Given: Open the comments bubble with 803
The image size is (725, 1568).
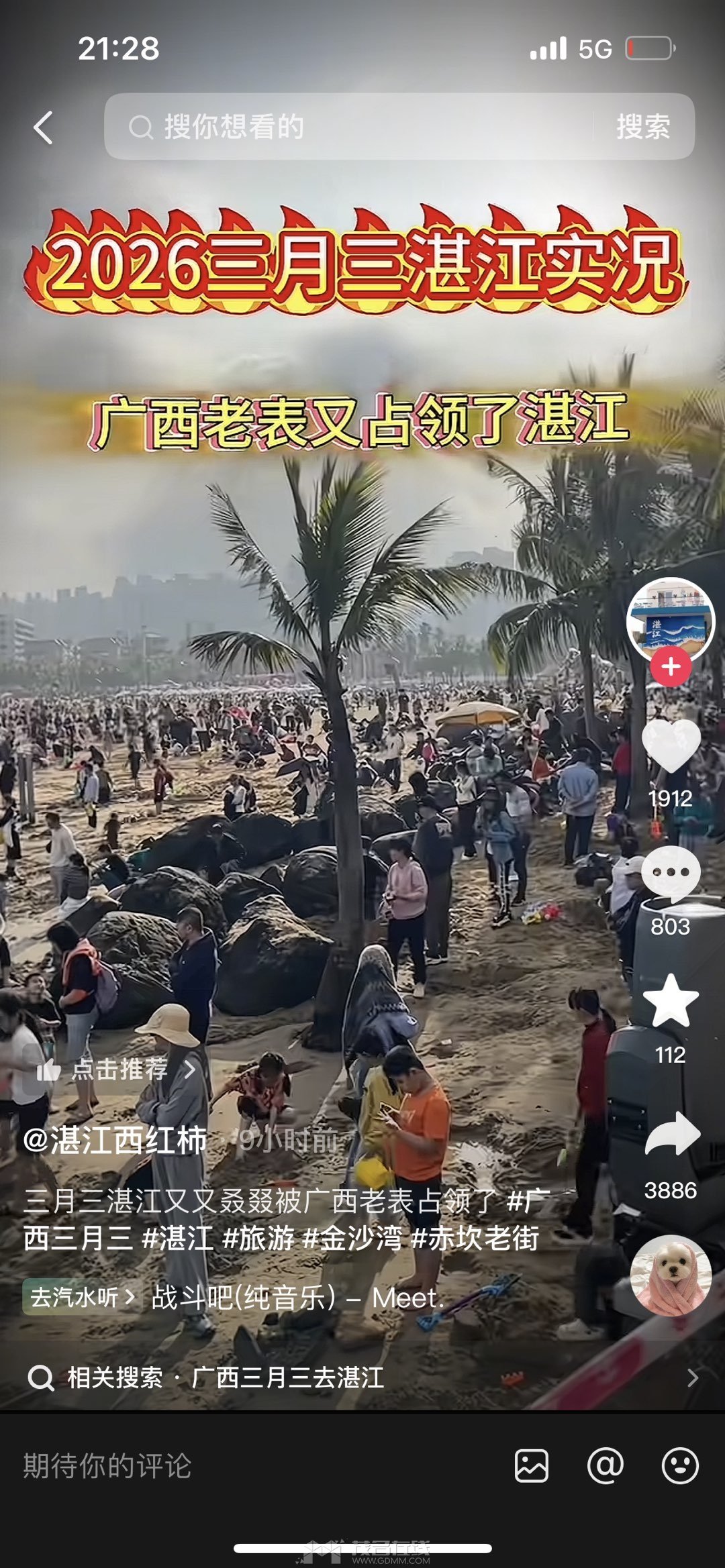Looking at the screenshot, I should (x=671, y=874).
